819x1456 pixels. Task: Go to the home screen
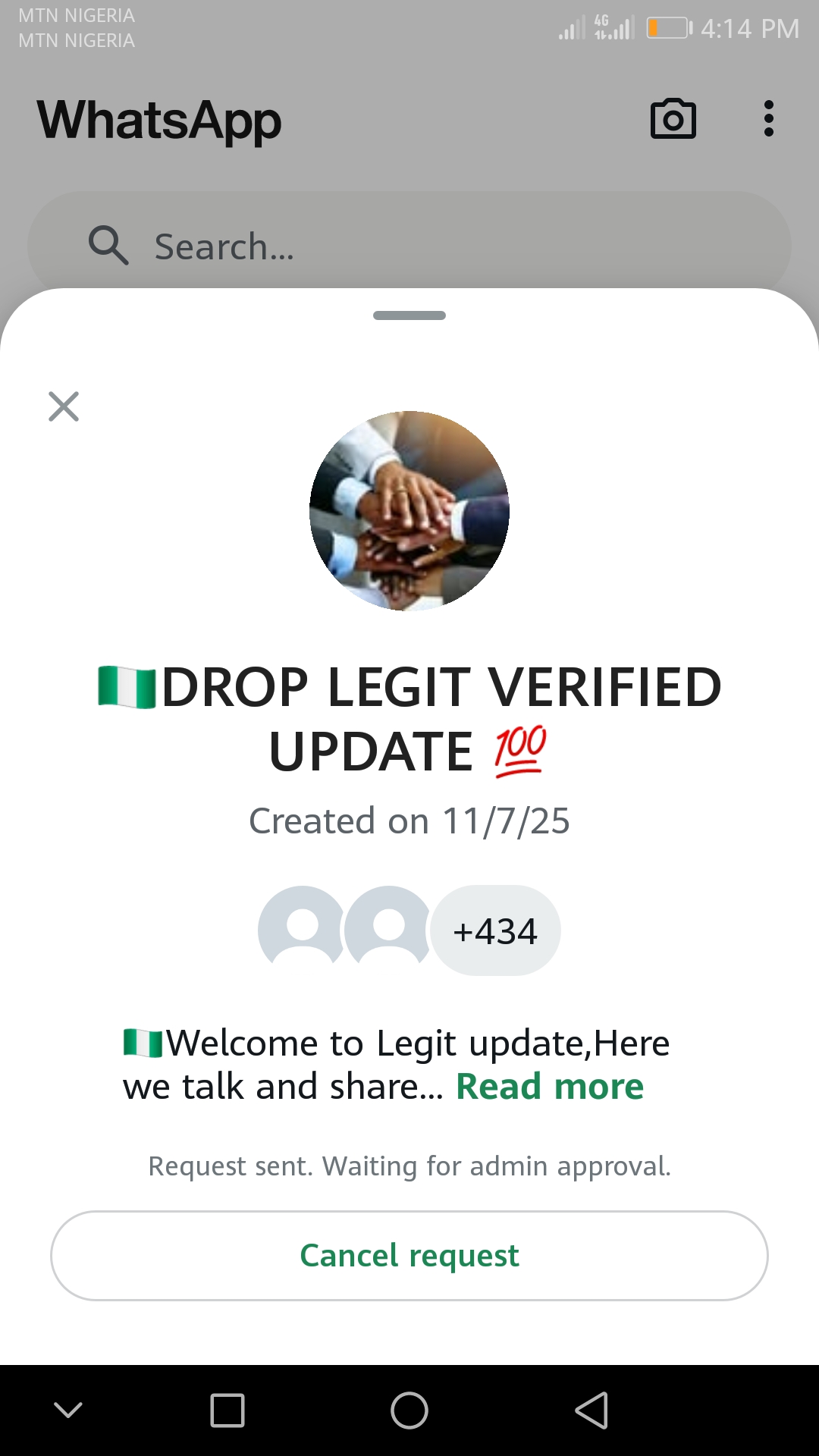tap(409, 1410)
